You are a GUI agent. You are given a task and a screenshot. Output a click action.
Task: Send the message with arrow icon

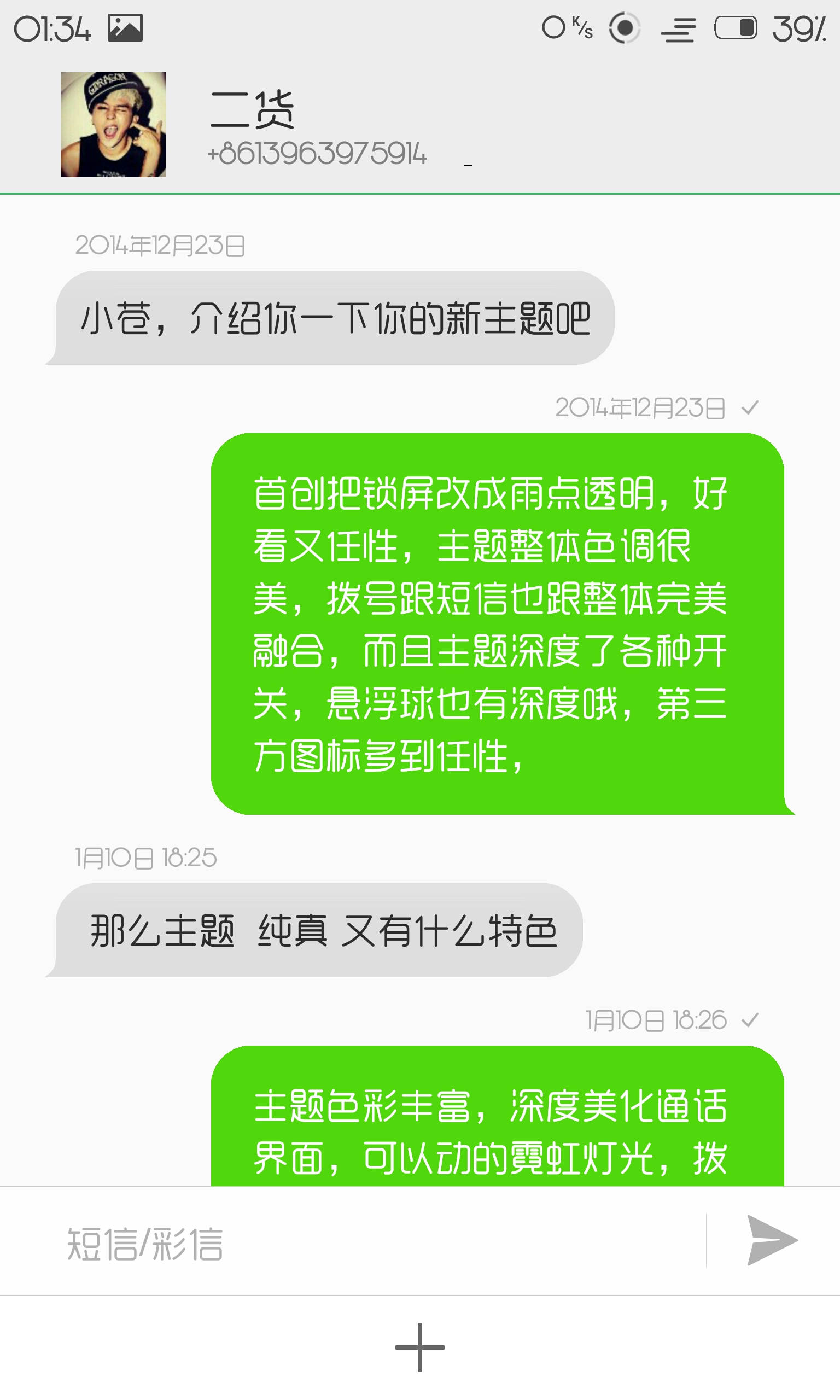pyautogui.click(x=772, y=1240)
